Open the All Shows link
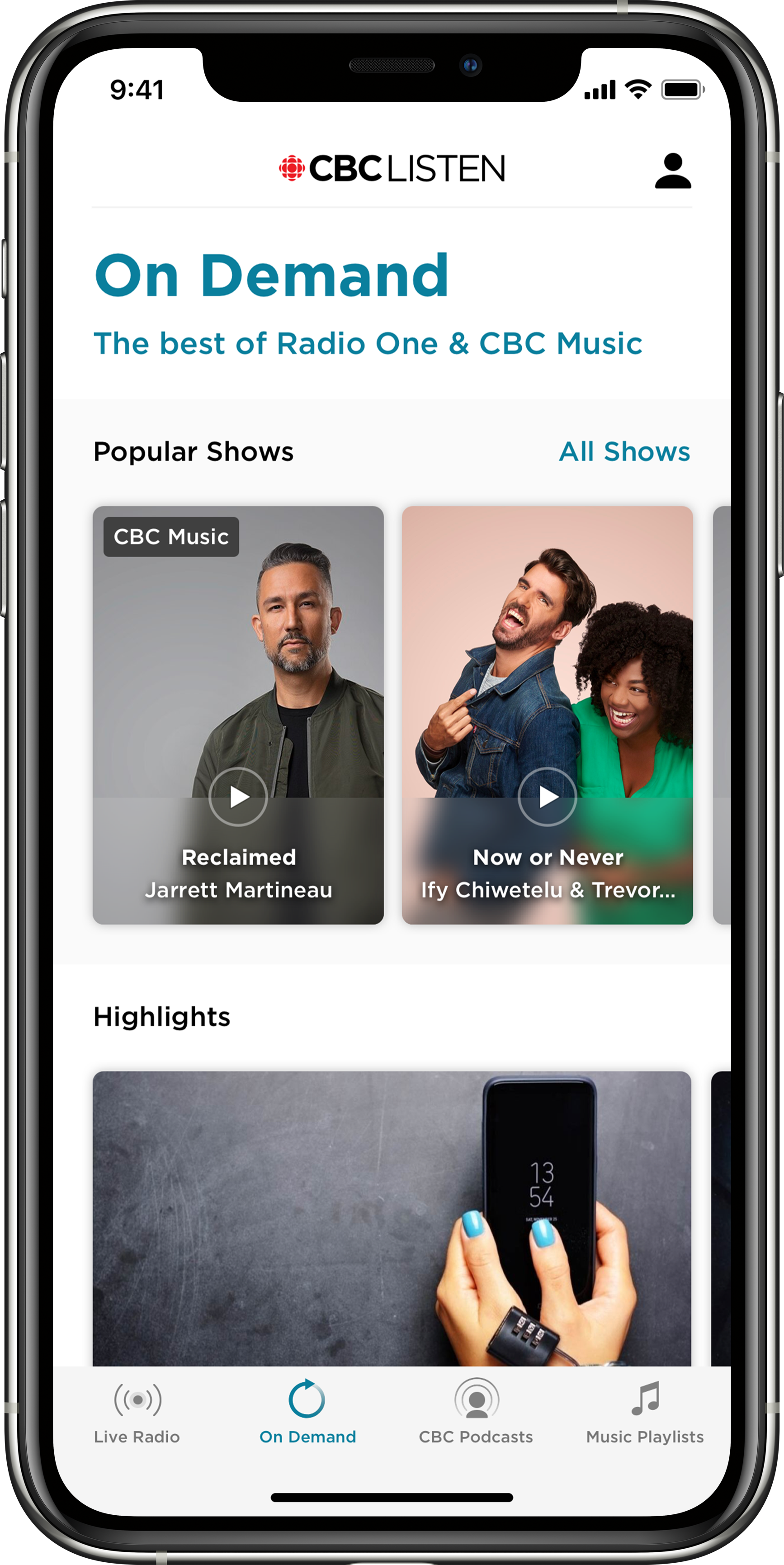 (623, 452)
